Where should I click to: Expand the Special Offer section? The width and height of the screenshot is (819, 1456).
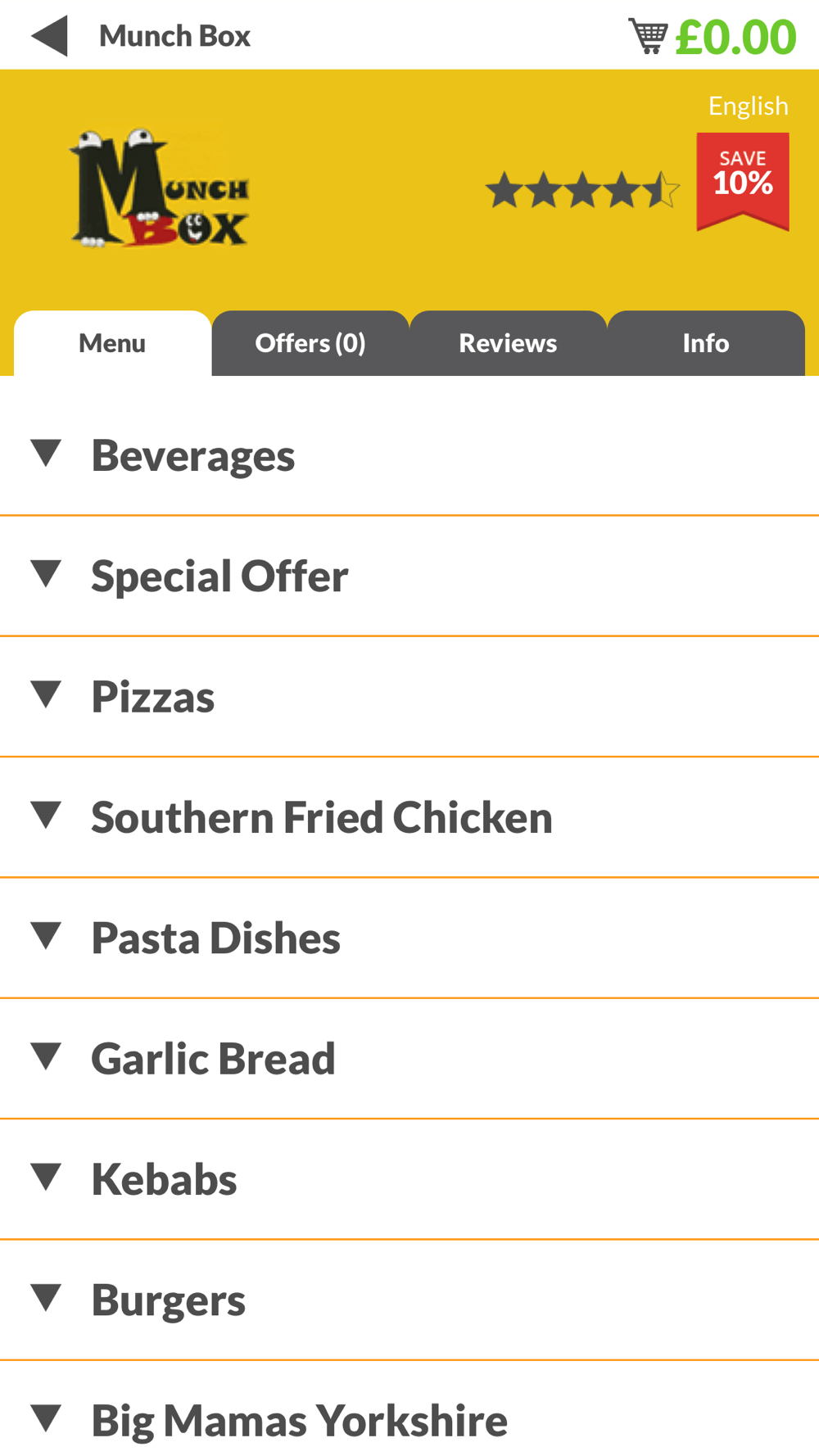tap(409, 577)
